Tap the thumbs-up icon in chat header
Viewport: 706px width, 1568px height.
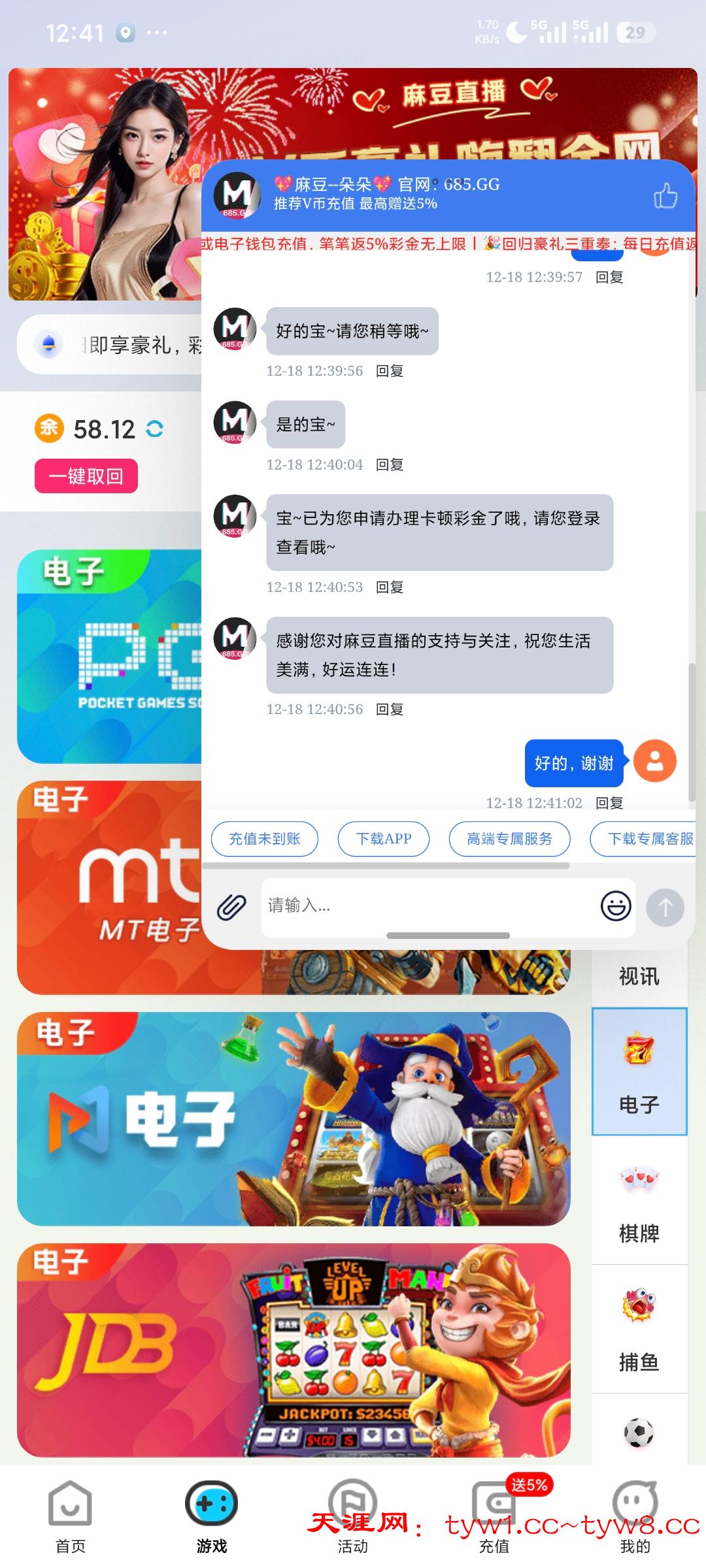665,195
